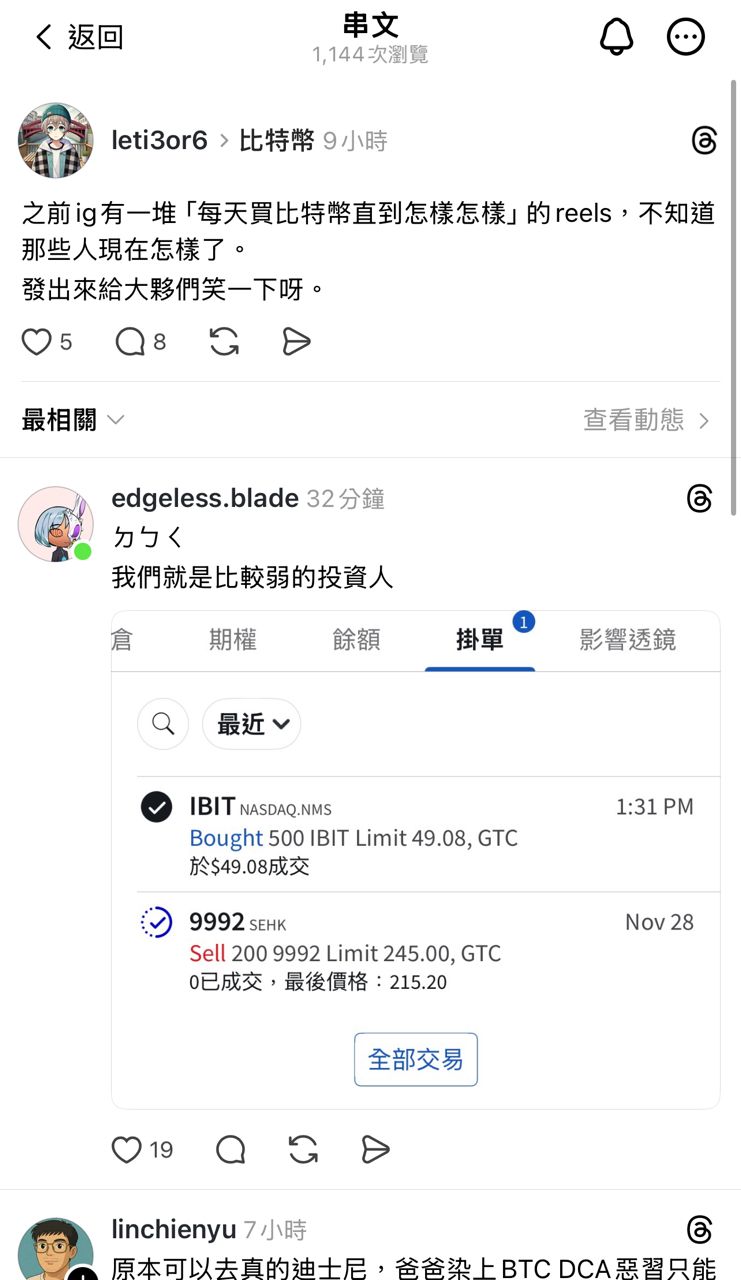Repost edgeless.blade's reply
The image size is (741, 1280).
point(303,1150)
